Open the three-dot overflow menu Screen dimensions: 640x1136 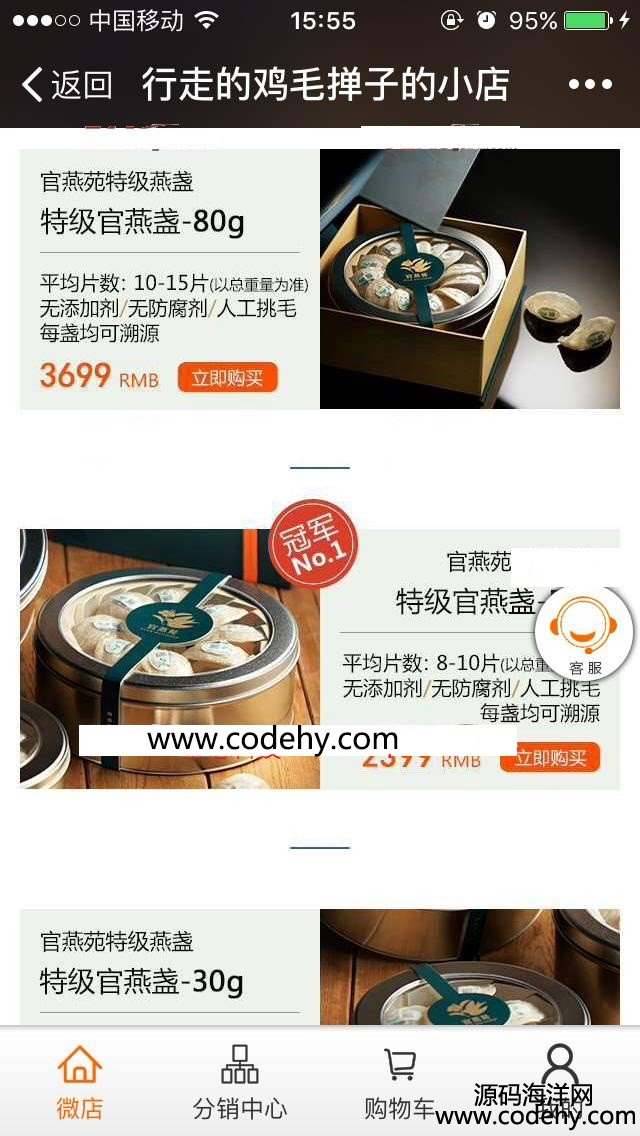[x=590, y=85]
